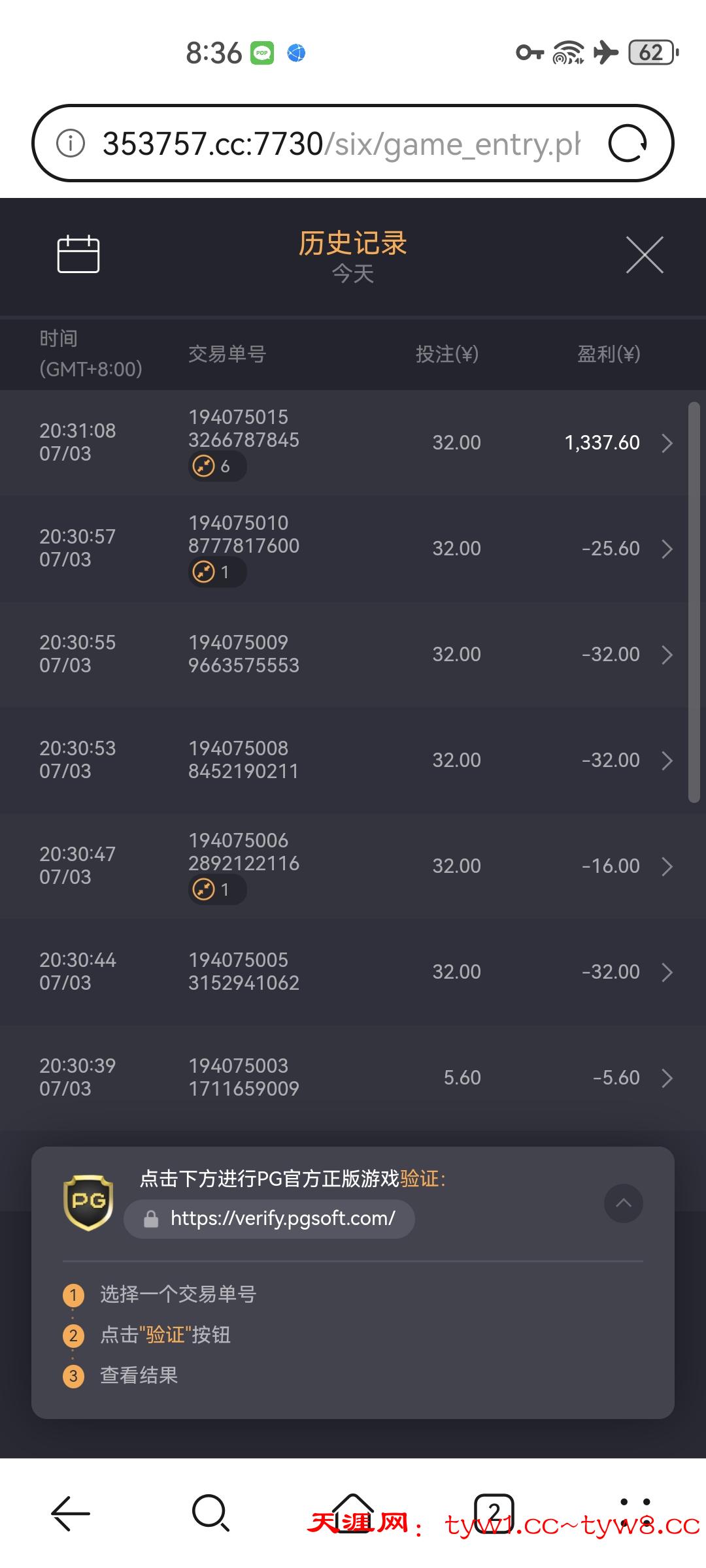
Task: View details of the 20:30:53 transaction
Action: coord(353,760)
